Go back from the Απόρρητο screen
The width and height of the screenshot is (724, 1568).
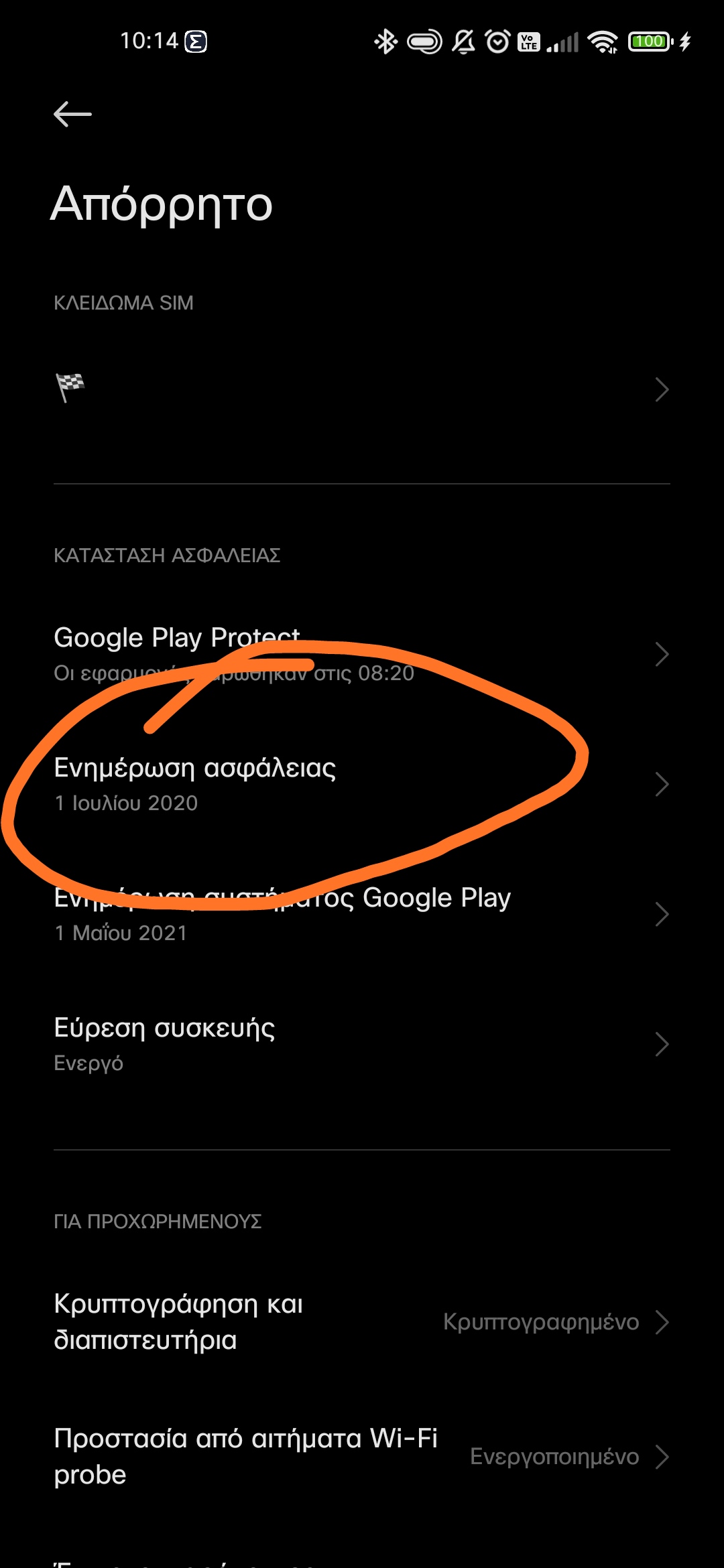[72, 114]
